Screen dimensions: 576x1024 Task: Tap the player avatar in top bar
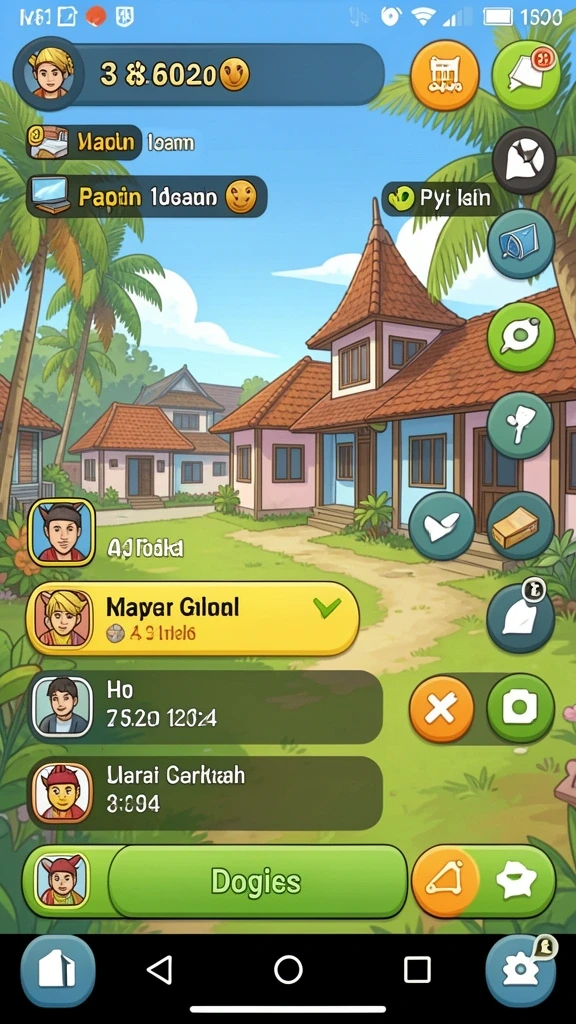point(49,74)
